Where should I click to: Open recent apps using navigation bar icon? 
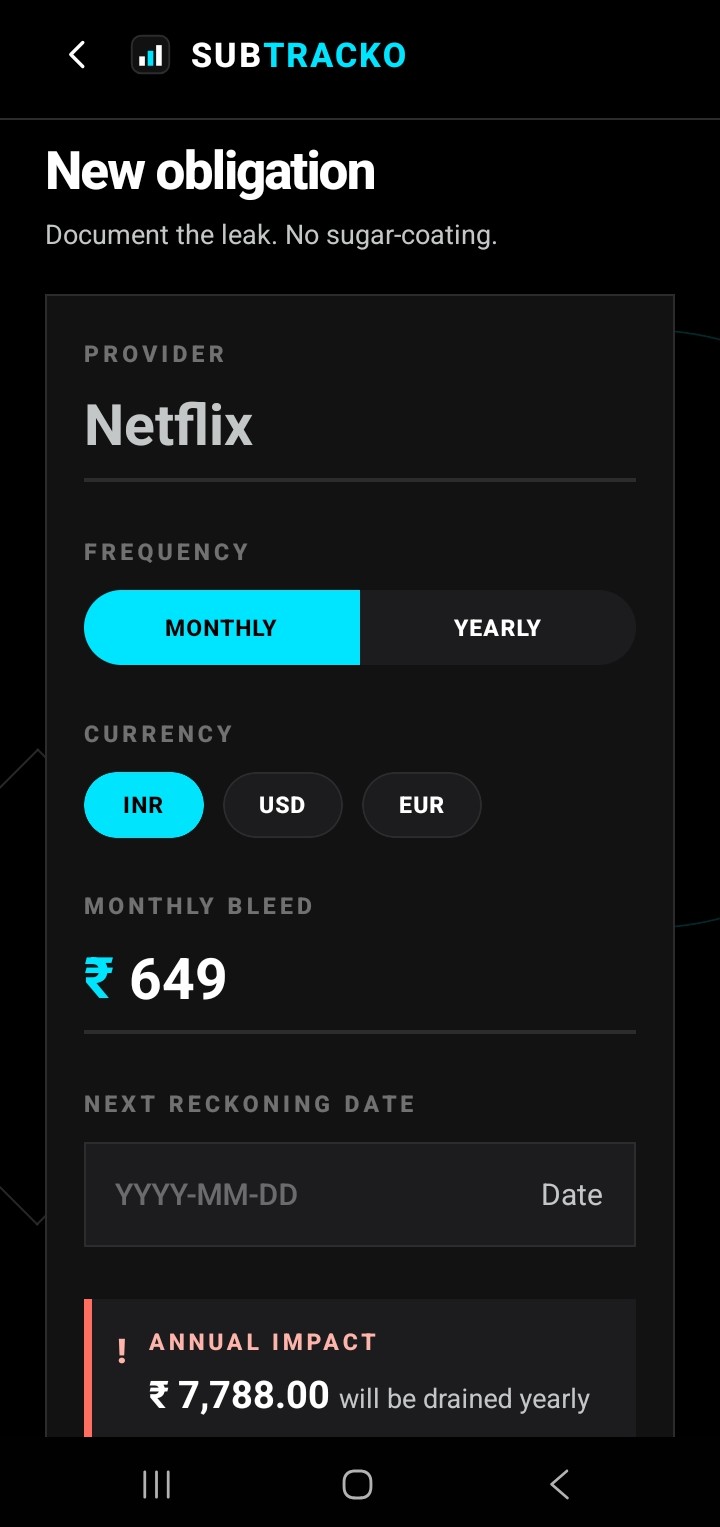tap(155, 1485)
